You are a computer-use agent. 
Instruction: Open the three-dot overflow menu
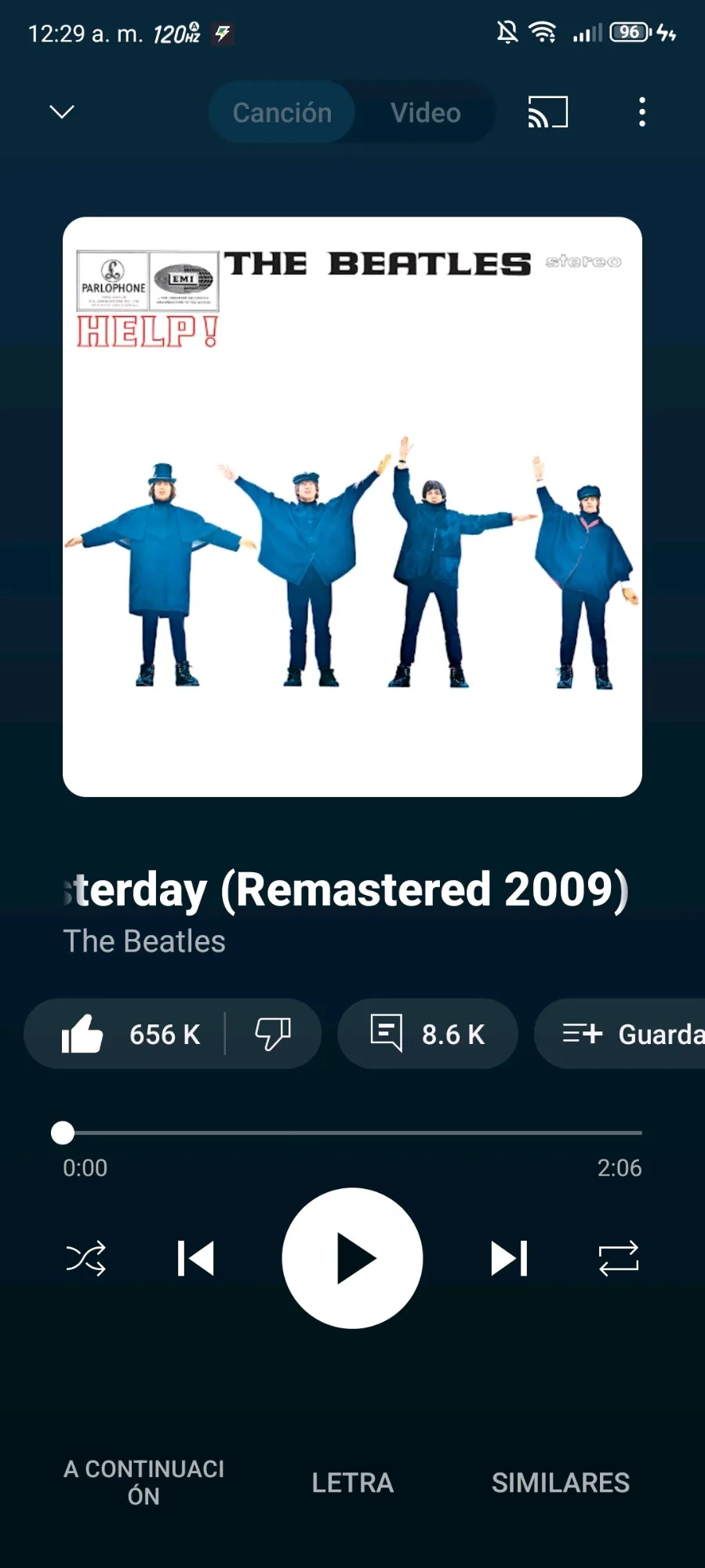point(642,112)
